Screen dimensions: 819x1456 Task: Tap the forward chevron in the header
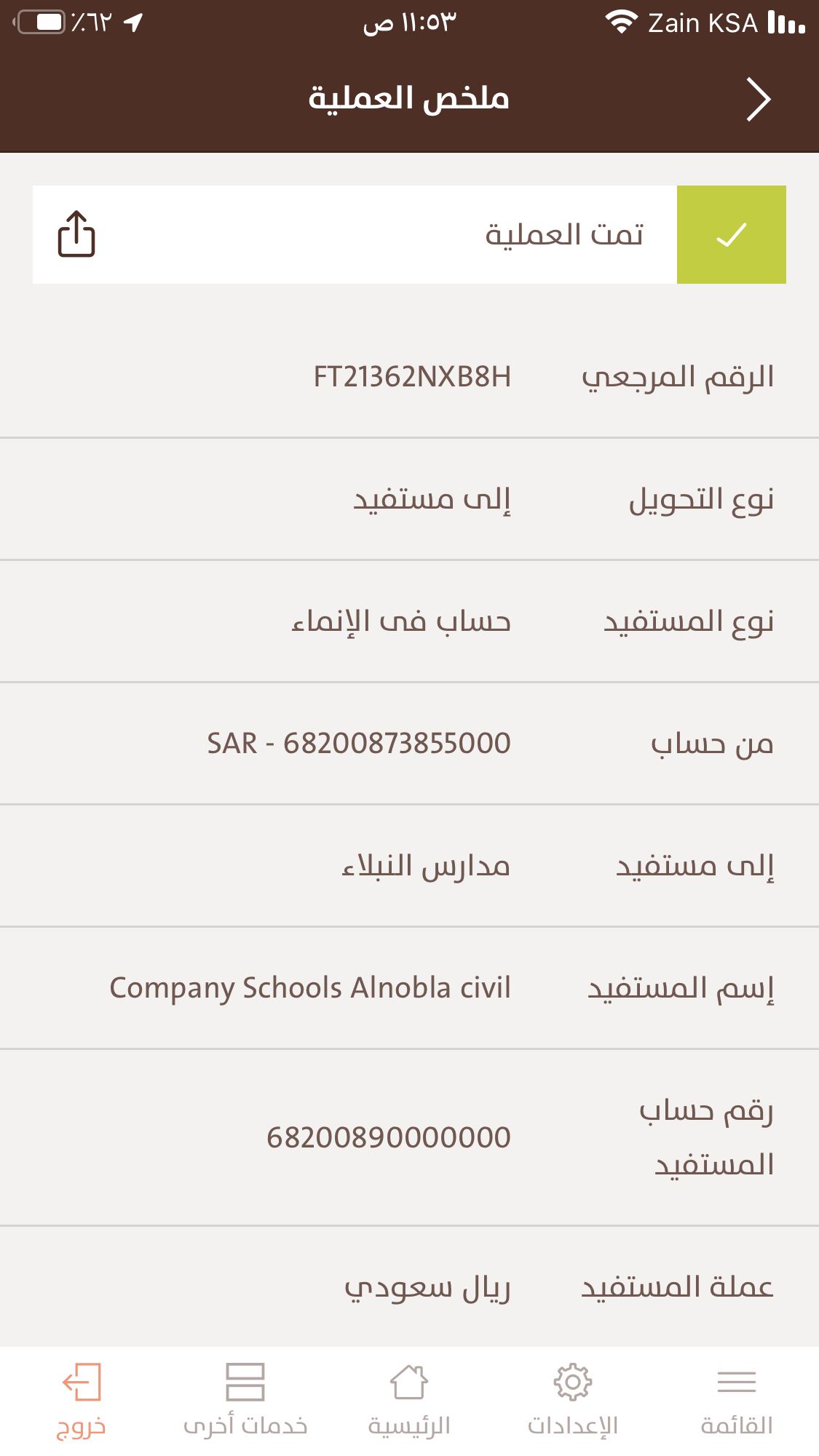pos(758,100)
